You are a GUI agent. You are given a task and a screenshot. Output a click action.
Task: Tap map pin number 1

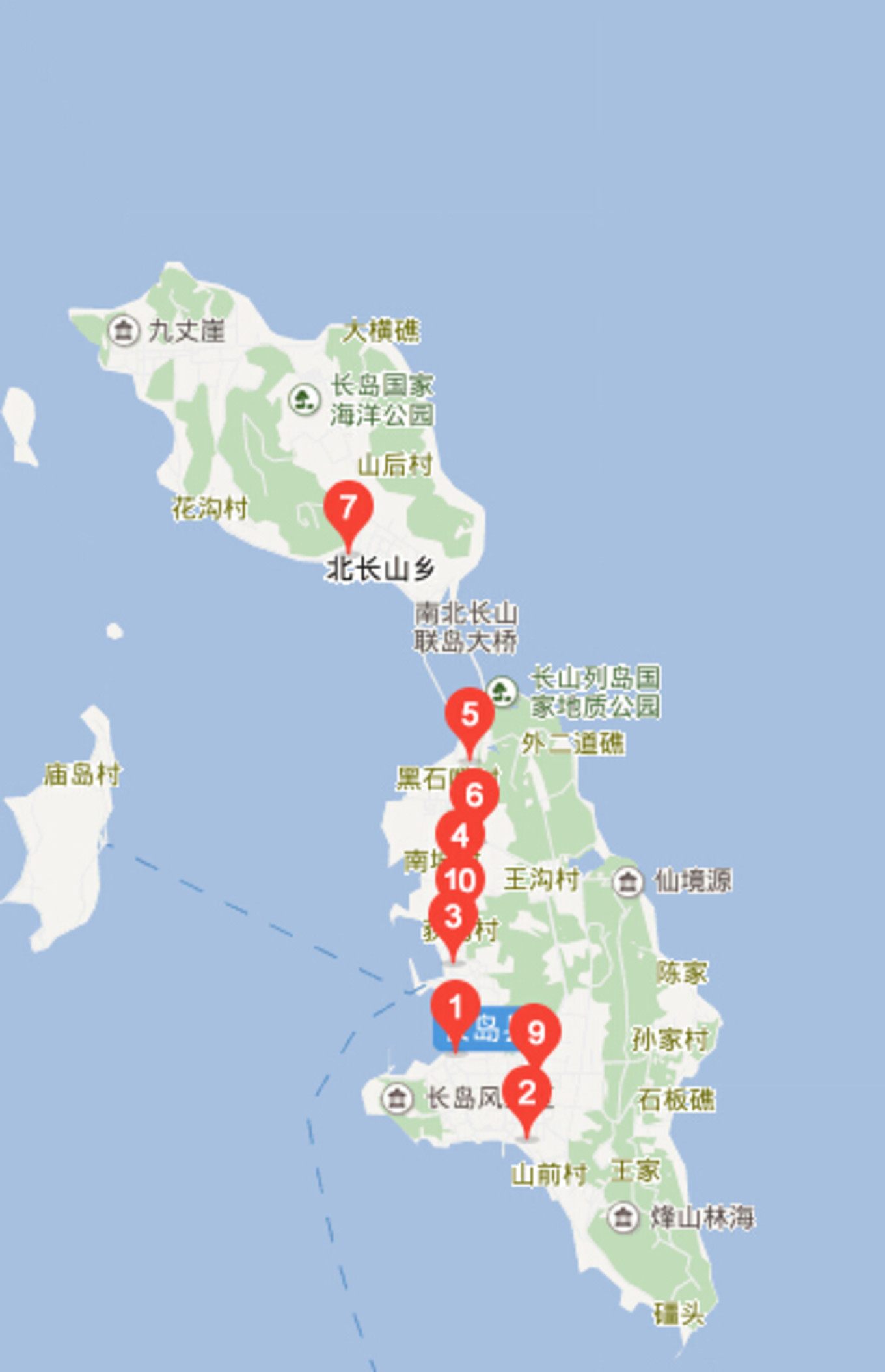click(x=455, y=1007)
